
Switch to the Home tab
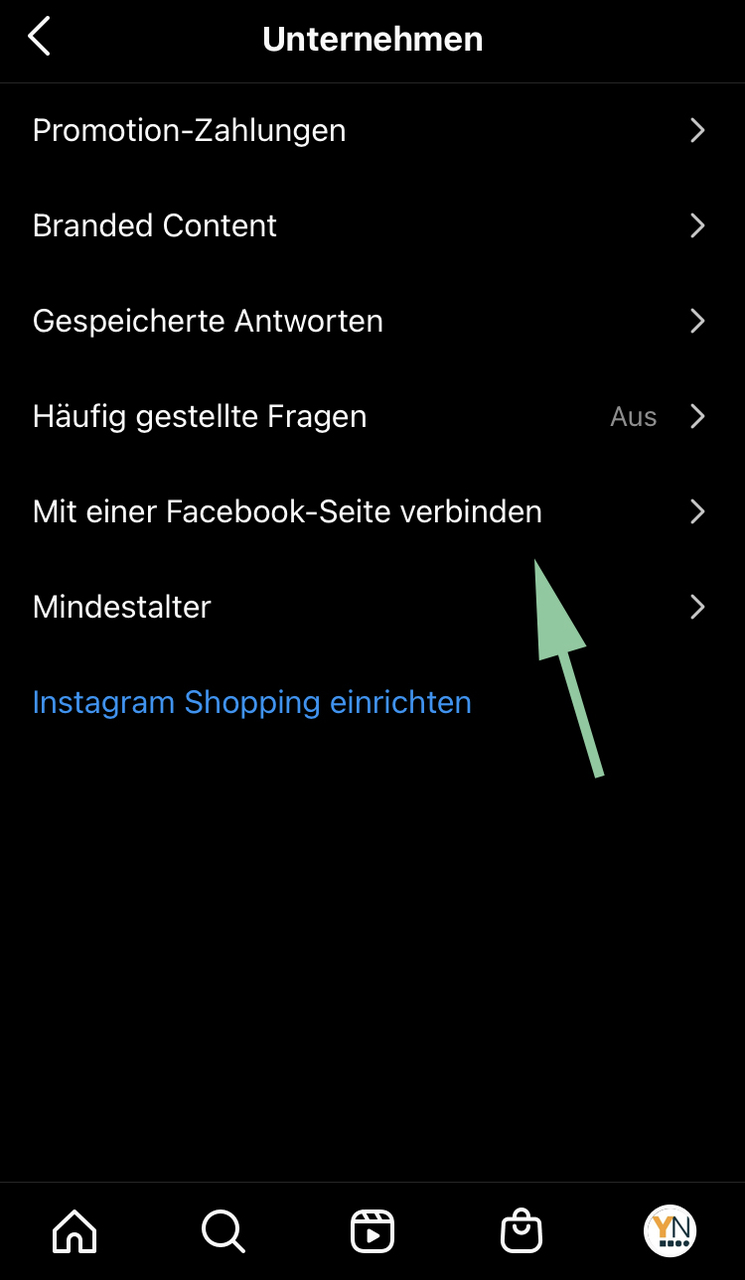click(75, 1231)
